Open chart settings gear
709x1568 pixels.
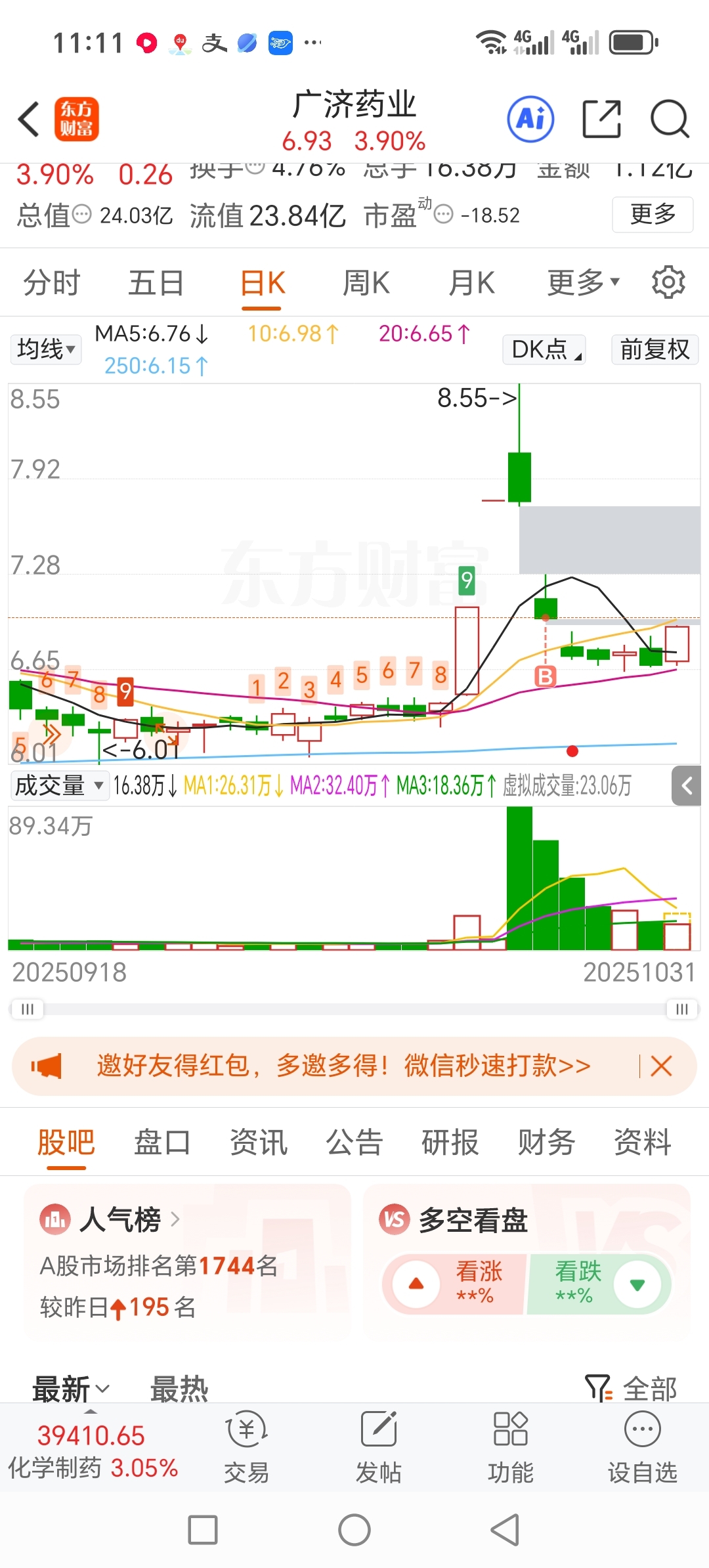coord(668,282)
